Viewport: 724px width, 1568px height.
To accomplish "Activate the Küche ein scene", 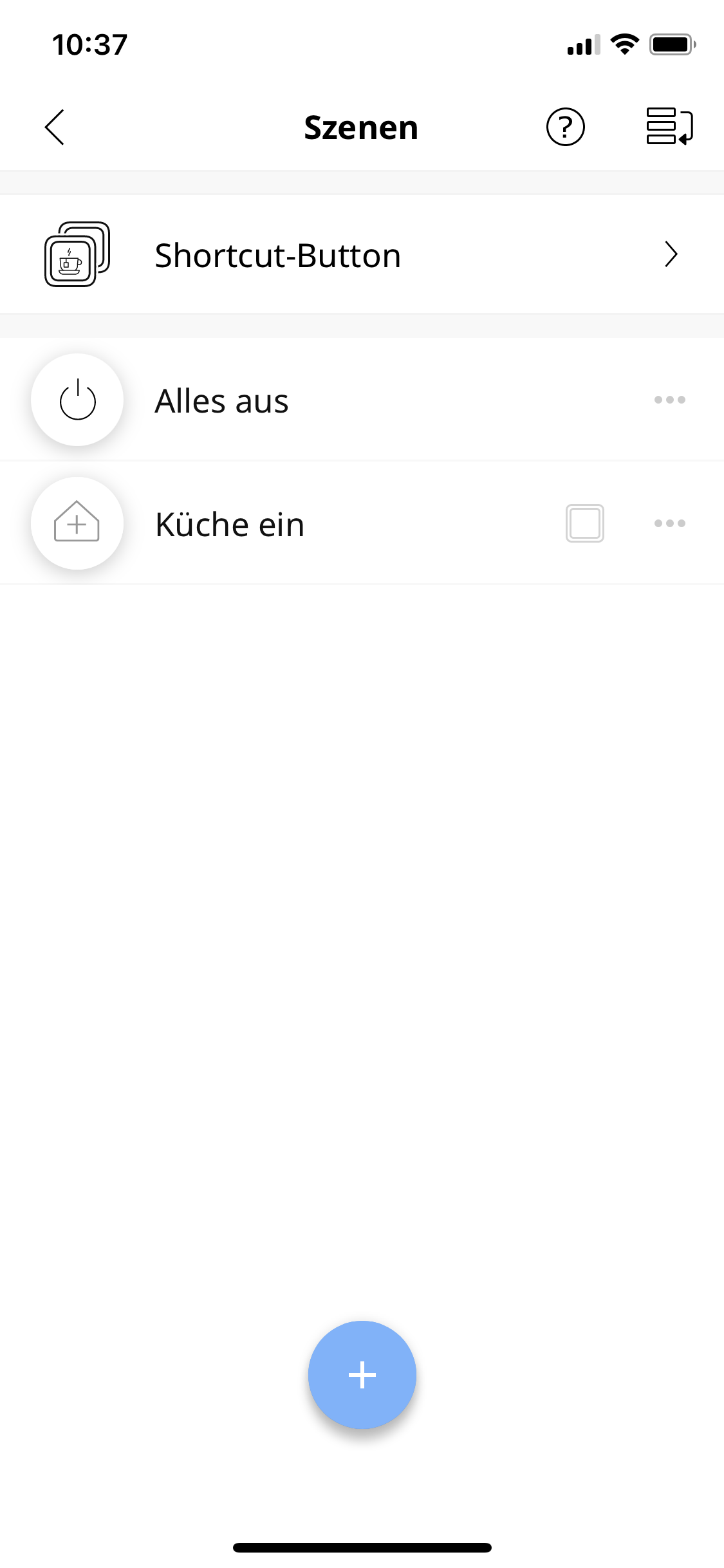I will pos(77,523).
